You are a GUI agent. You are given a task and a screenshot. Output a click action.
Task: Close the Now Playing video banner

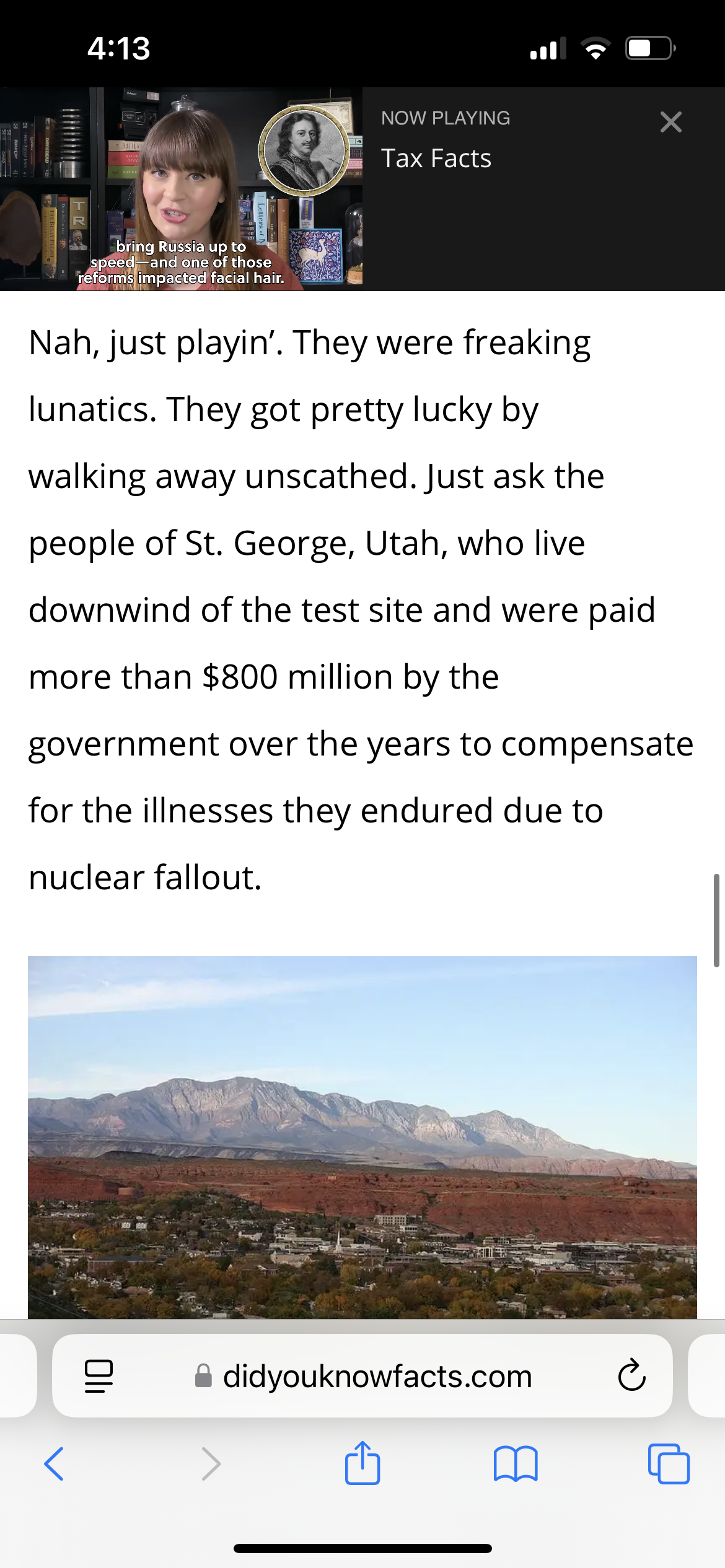pos(670,122)
